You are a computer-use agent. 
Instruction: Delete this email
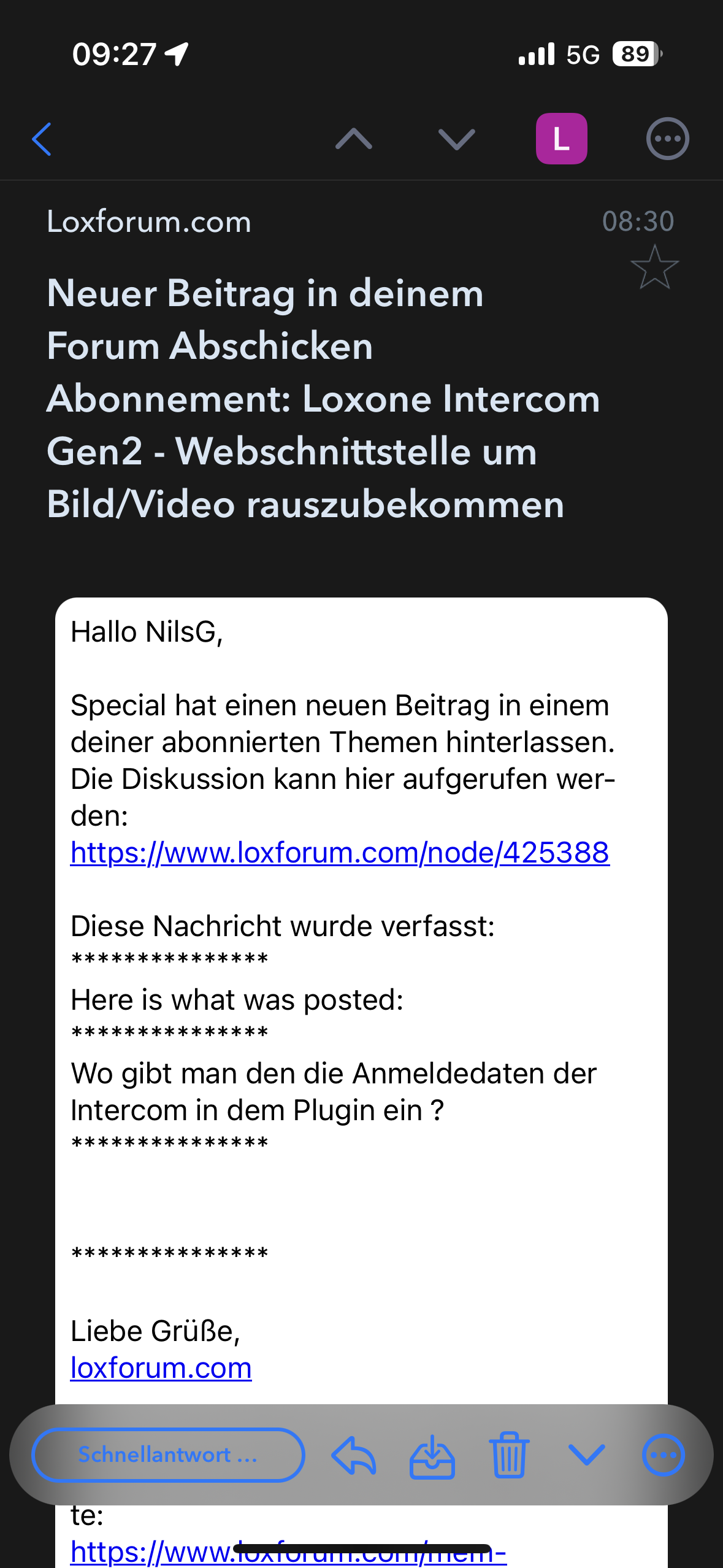509,1455
